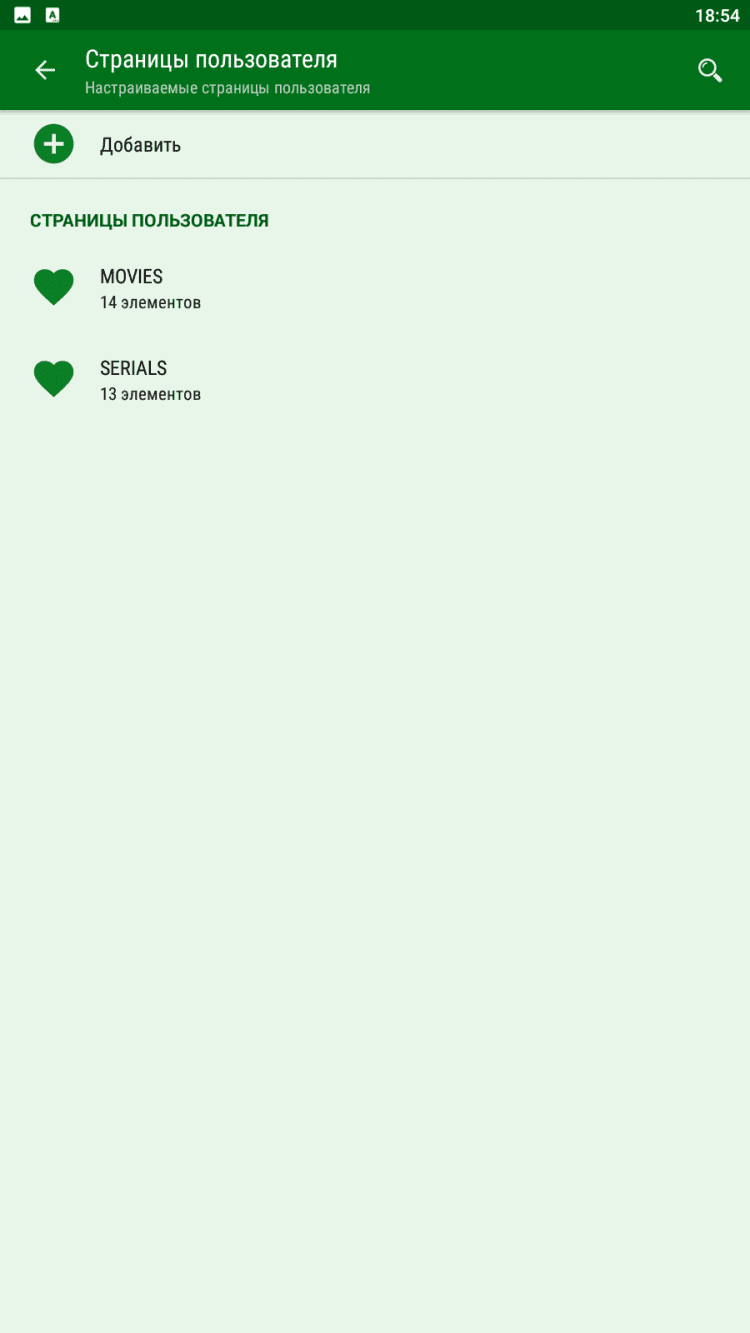
Task: Go back using the arrow
Action: (45, 70)
